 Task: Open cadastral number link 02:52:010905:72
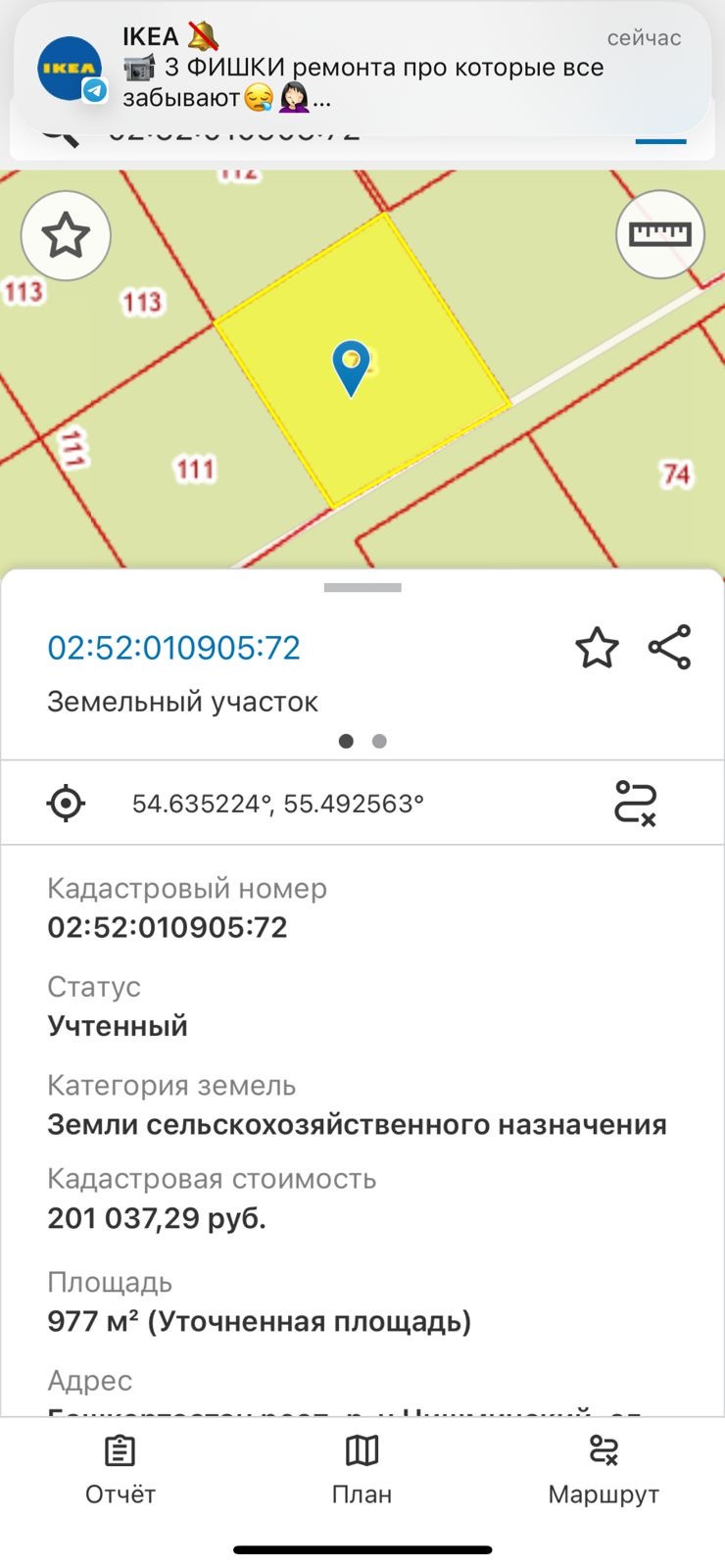[x=174, y=648]
